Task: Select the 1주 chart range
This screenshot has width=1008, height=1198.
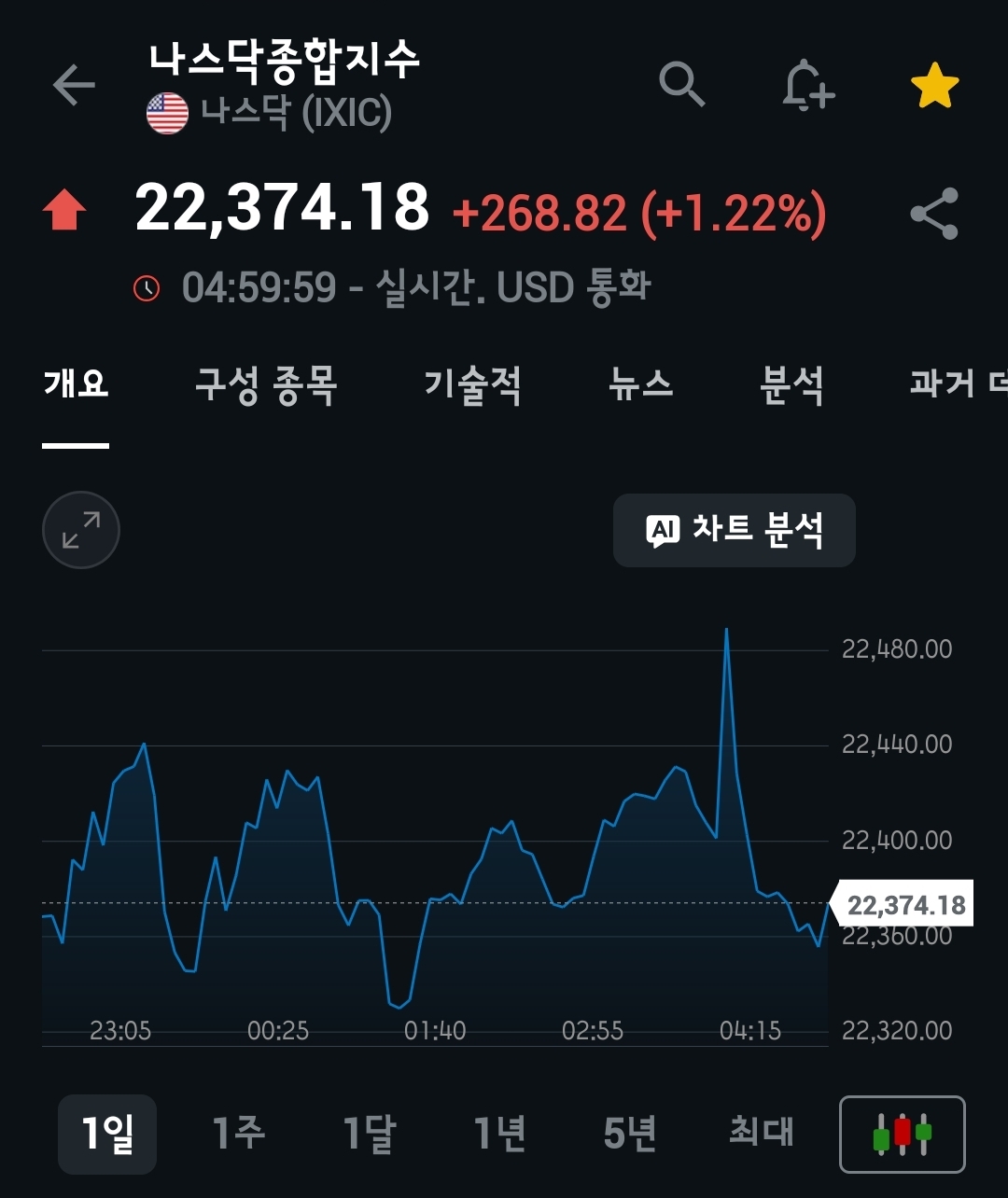Action: (x=238, y=1134)
